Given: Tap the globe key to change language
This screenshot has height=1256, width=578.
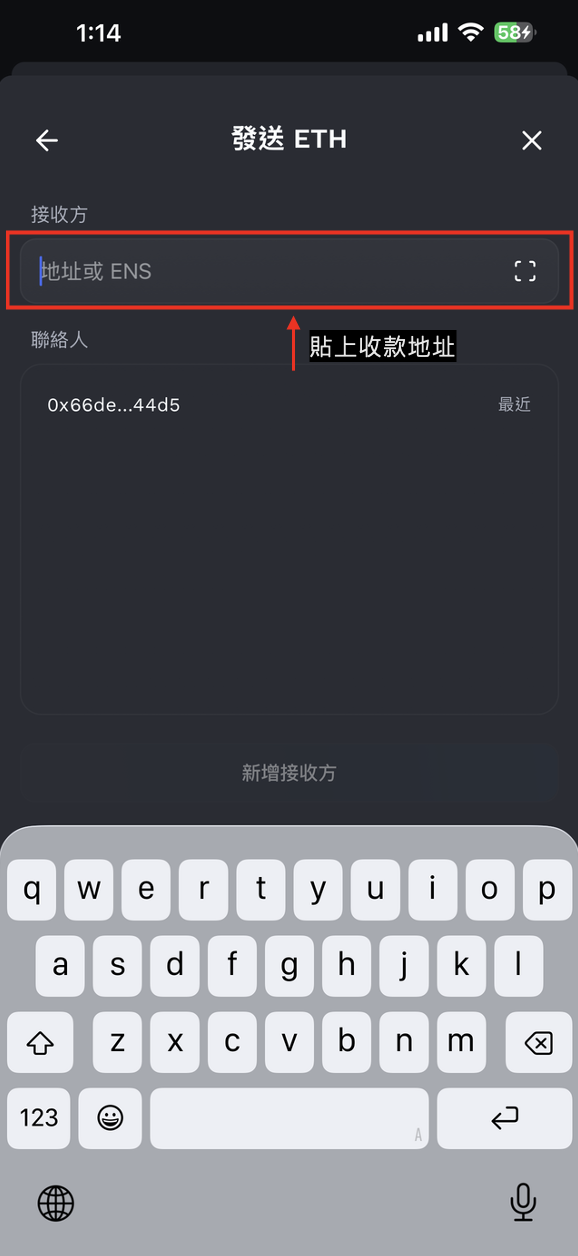Looking at the screenshot, I should (x=56, y=1203).
